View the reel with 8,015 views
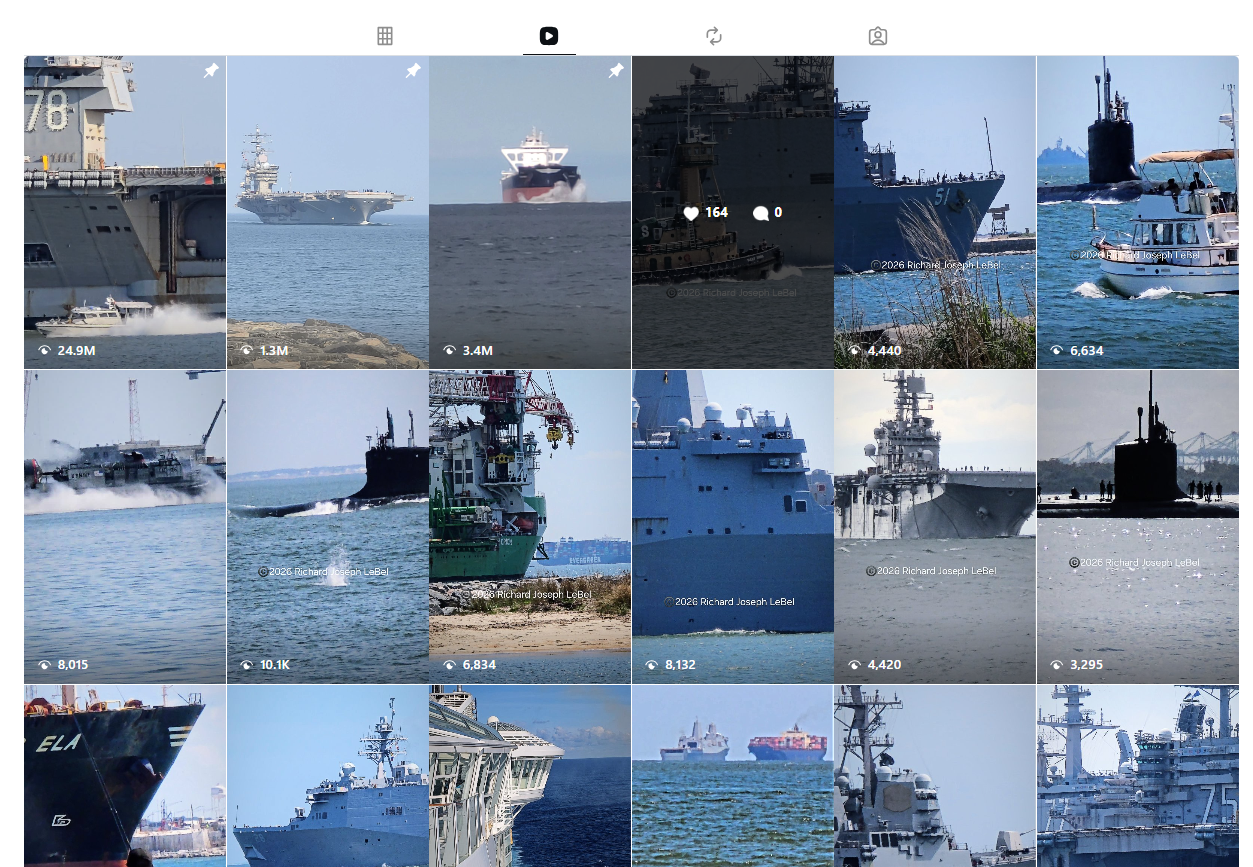 point(125,527)
